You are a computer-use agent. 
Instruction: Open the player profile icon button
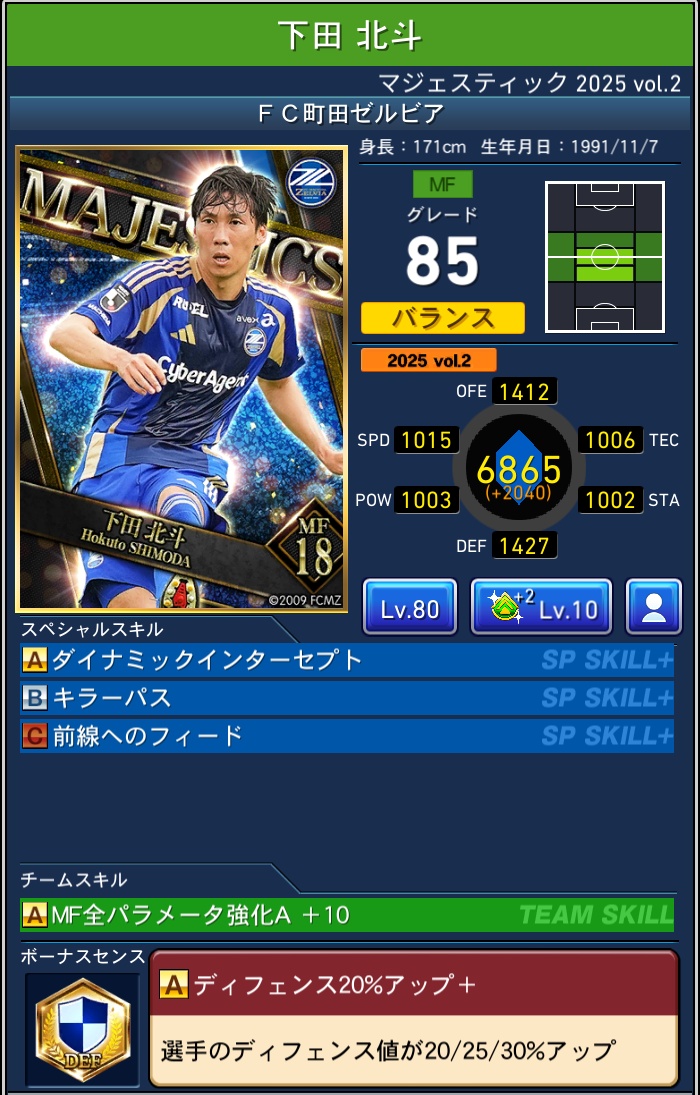[x=654, y=607]
